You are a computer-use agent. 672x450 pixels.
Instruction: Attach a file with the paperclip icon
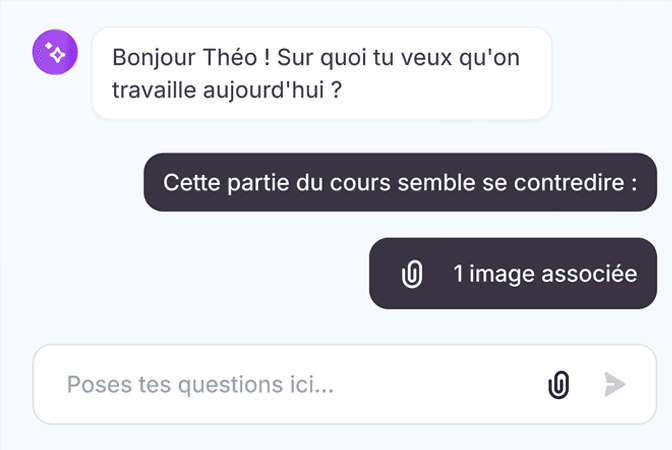click(559, 385)
